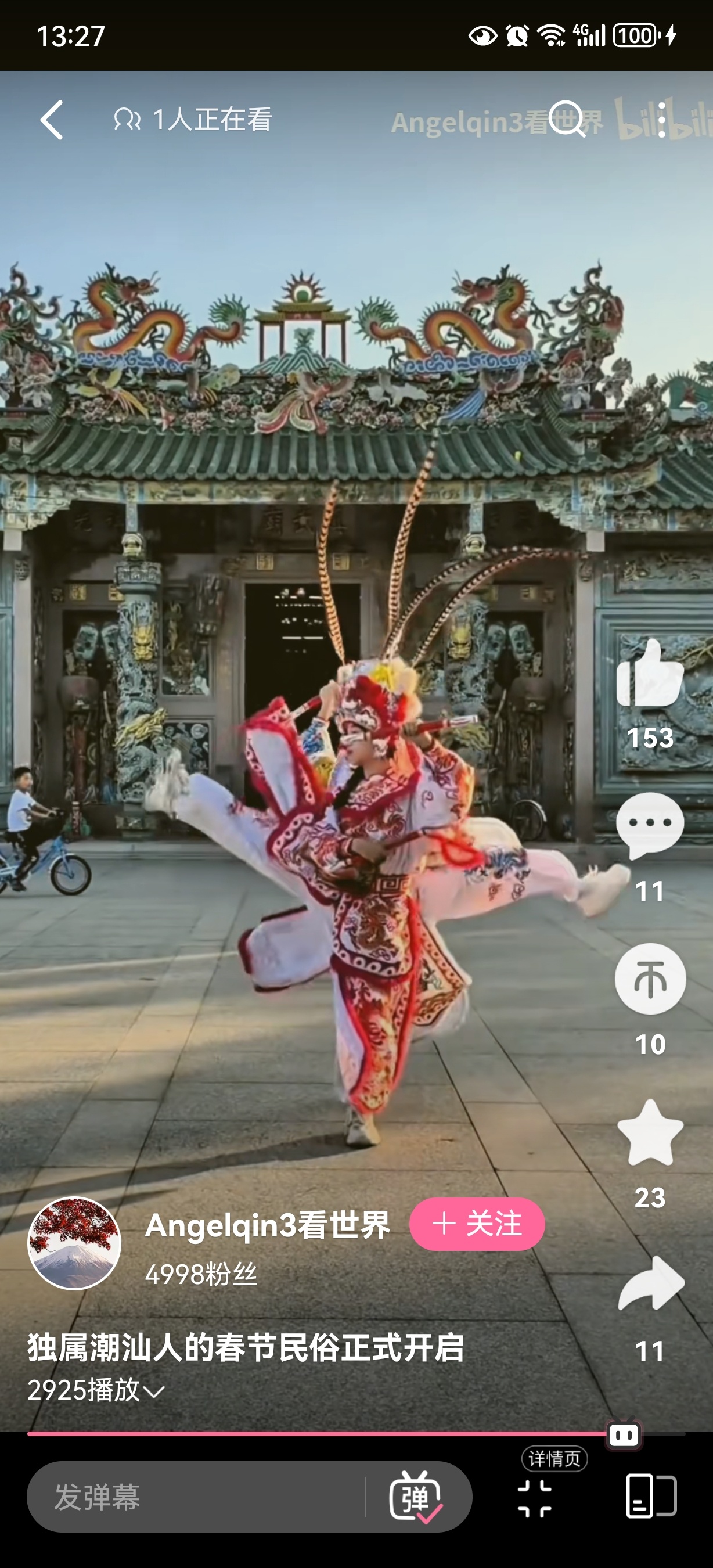Screen dimensions: 713x1568
Task: Open the three-dot overflow menu
Action: tap(661, 120)
